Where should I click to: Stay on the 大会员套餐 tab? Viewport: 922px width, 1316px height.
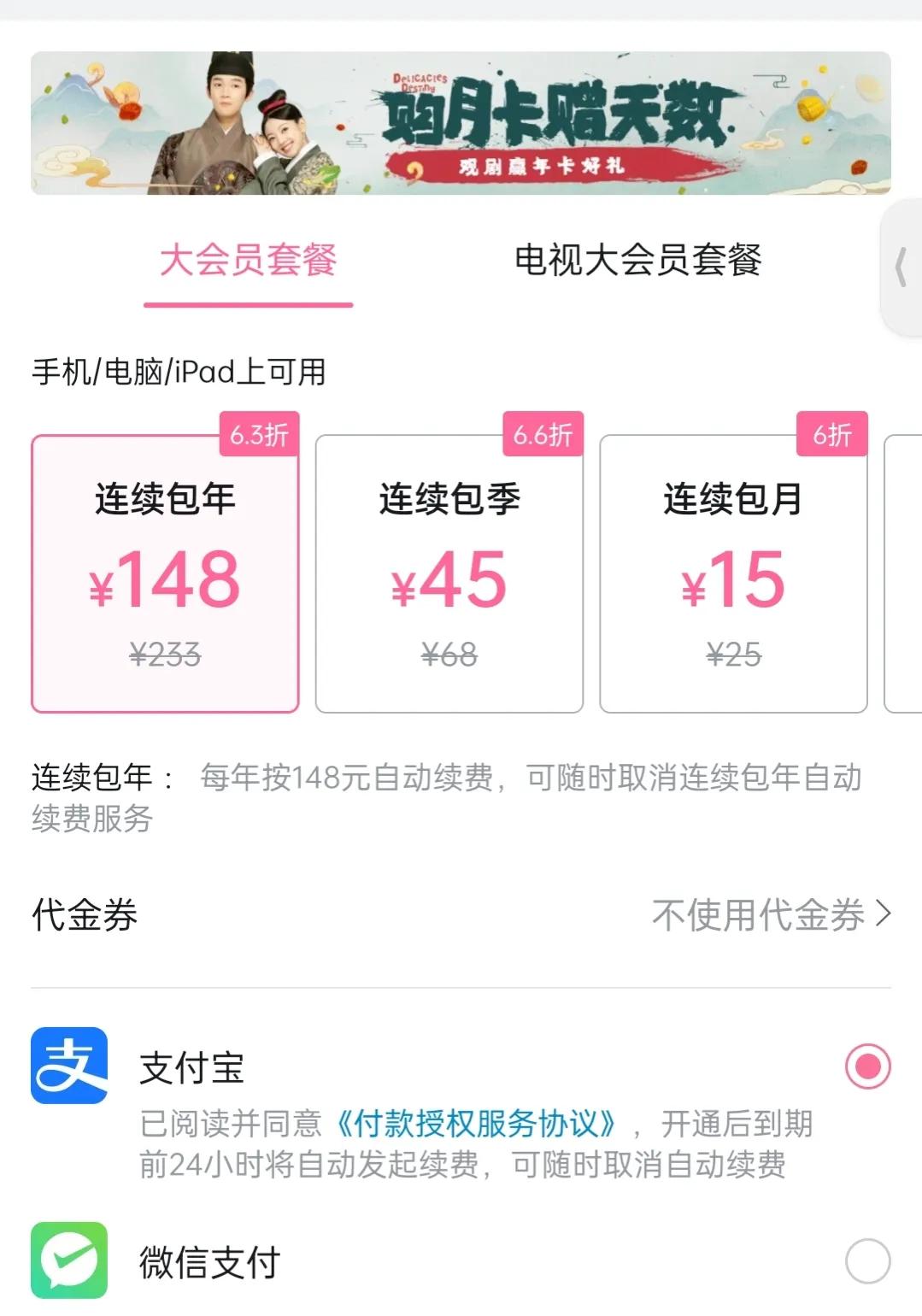249,261
